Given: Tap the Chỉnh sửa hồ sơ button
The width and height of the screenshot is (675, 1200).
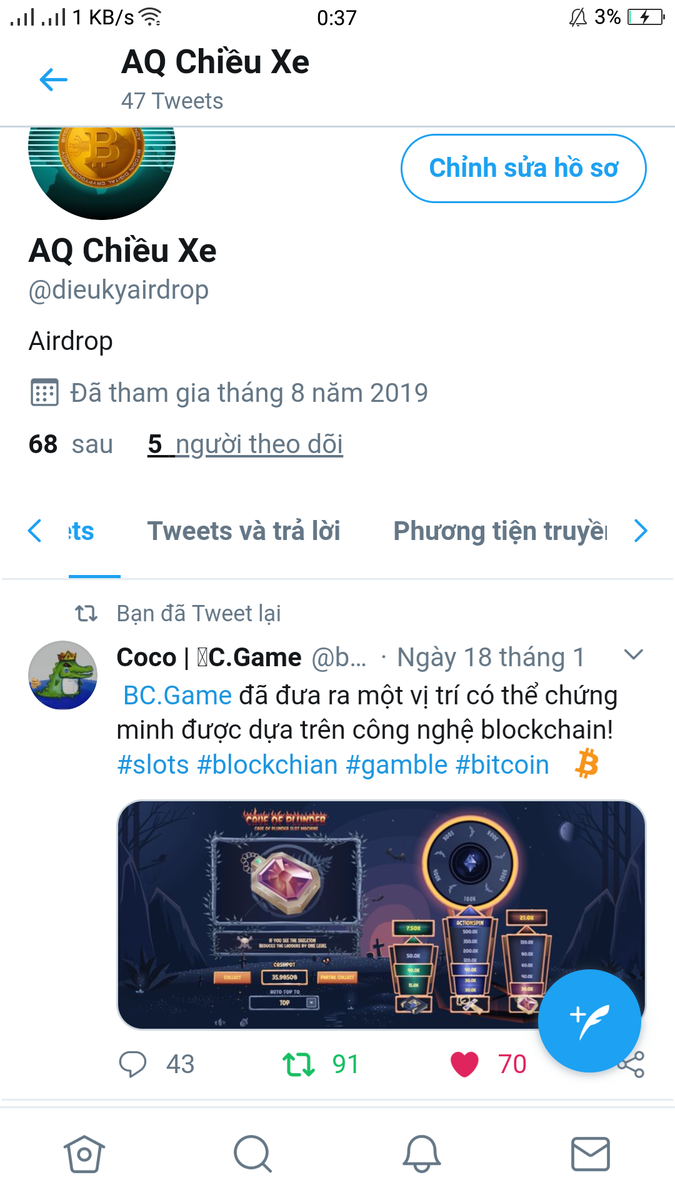Looking at the screenshot, I should tap(523, 168).
